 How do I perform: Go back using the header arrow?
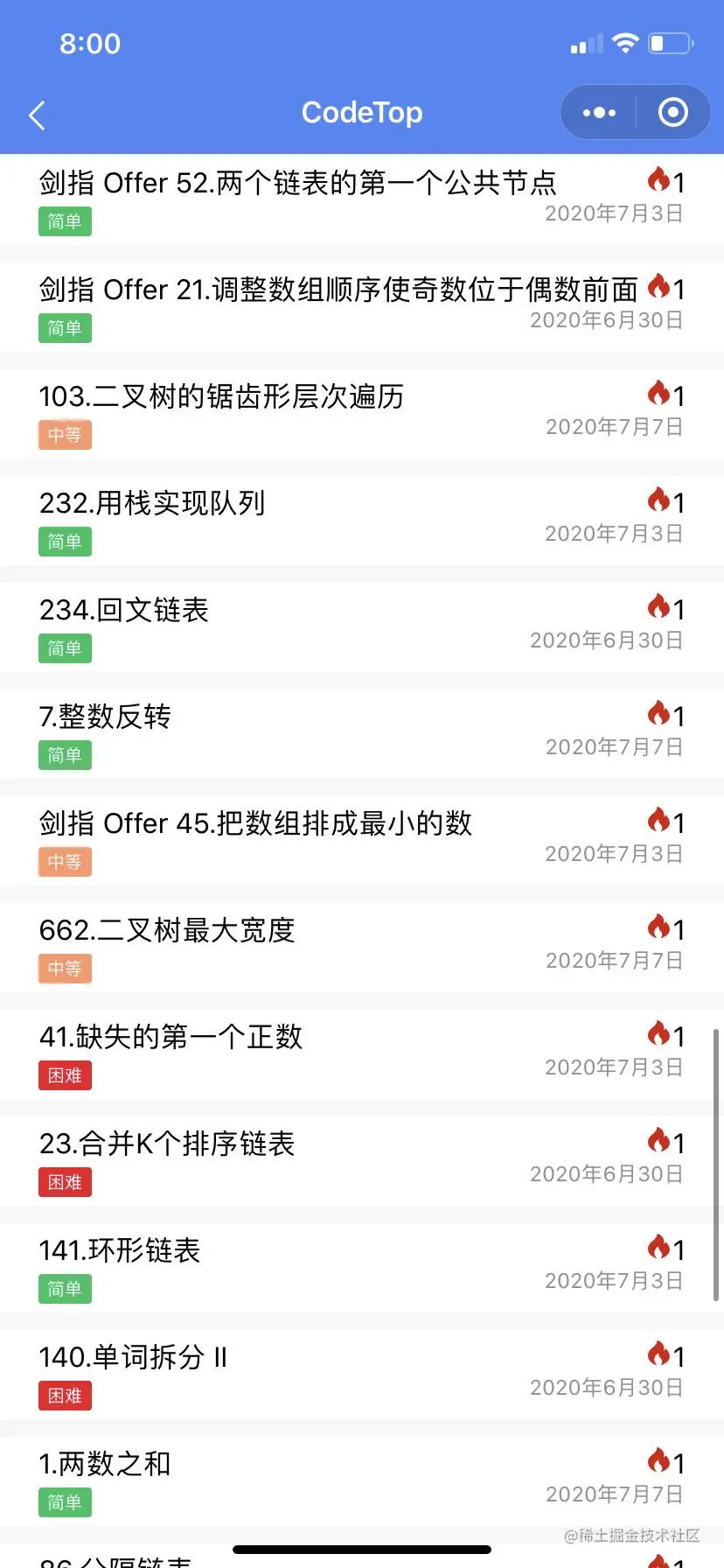(37, 115)
